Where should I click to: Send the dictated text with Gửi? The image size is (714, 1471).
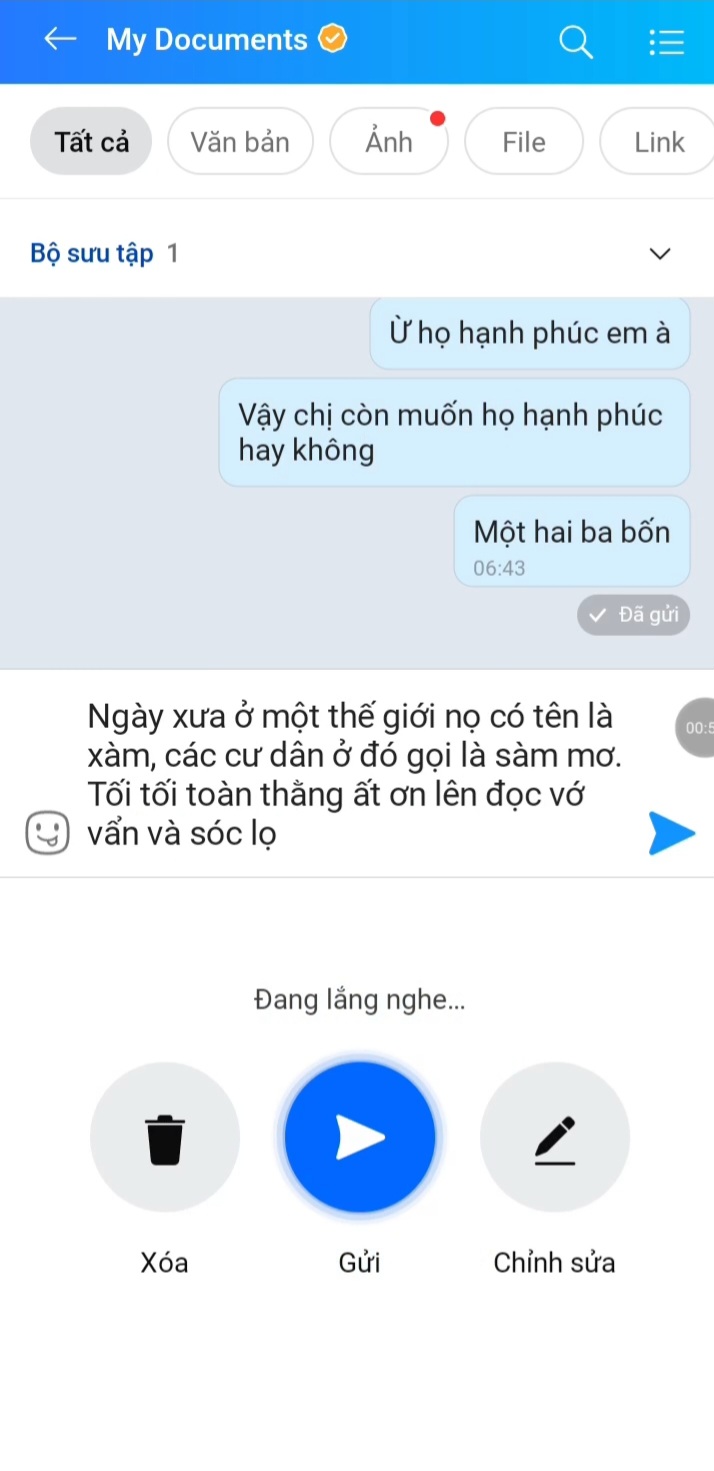pyautogui.click(x=360, y=1138)
